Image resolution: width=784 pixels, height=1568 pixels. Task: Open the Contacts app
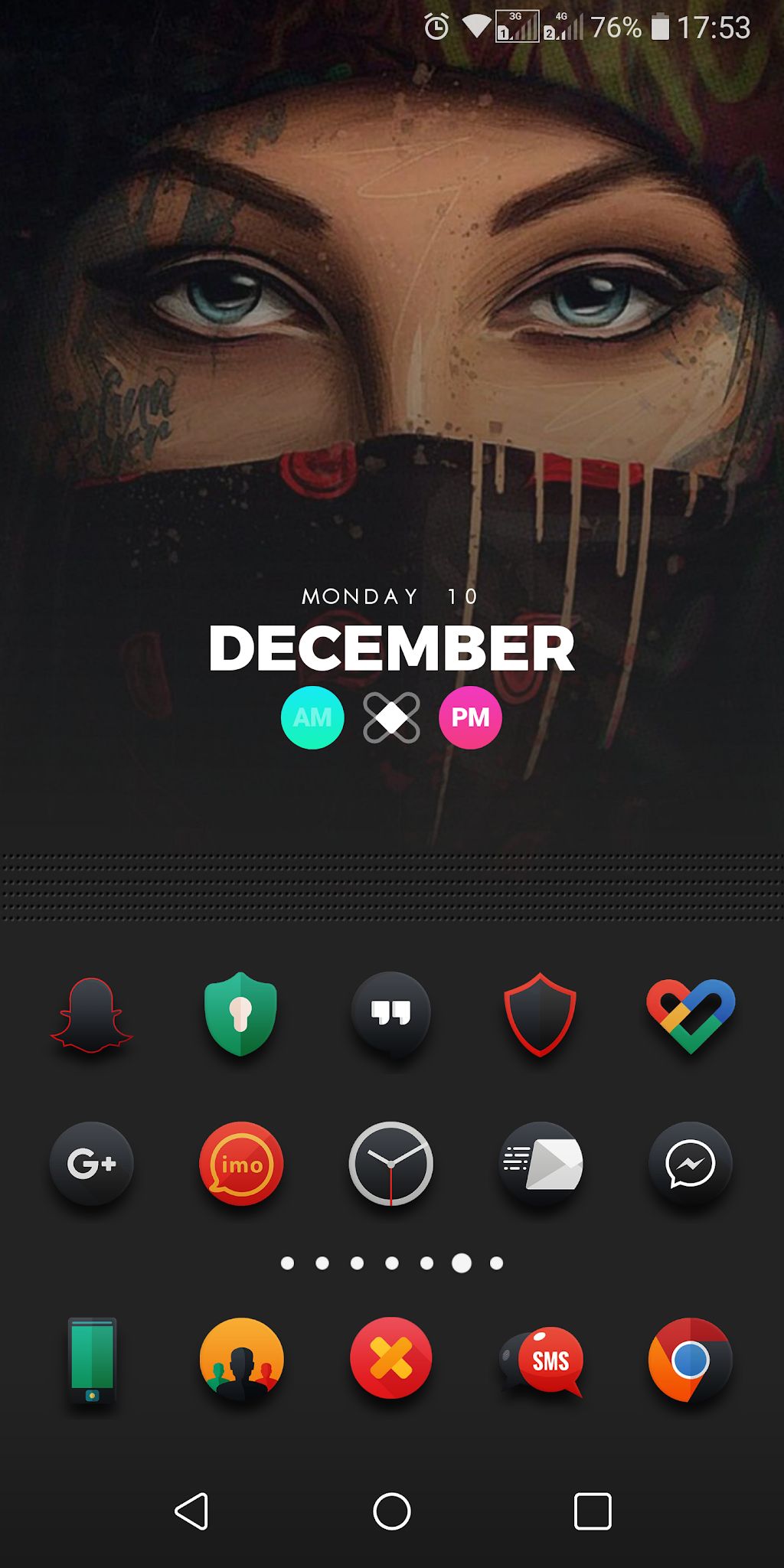pyautogui.click(x=241, y=1360)
